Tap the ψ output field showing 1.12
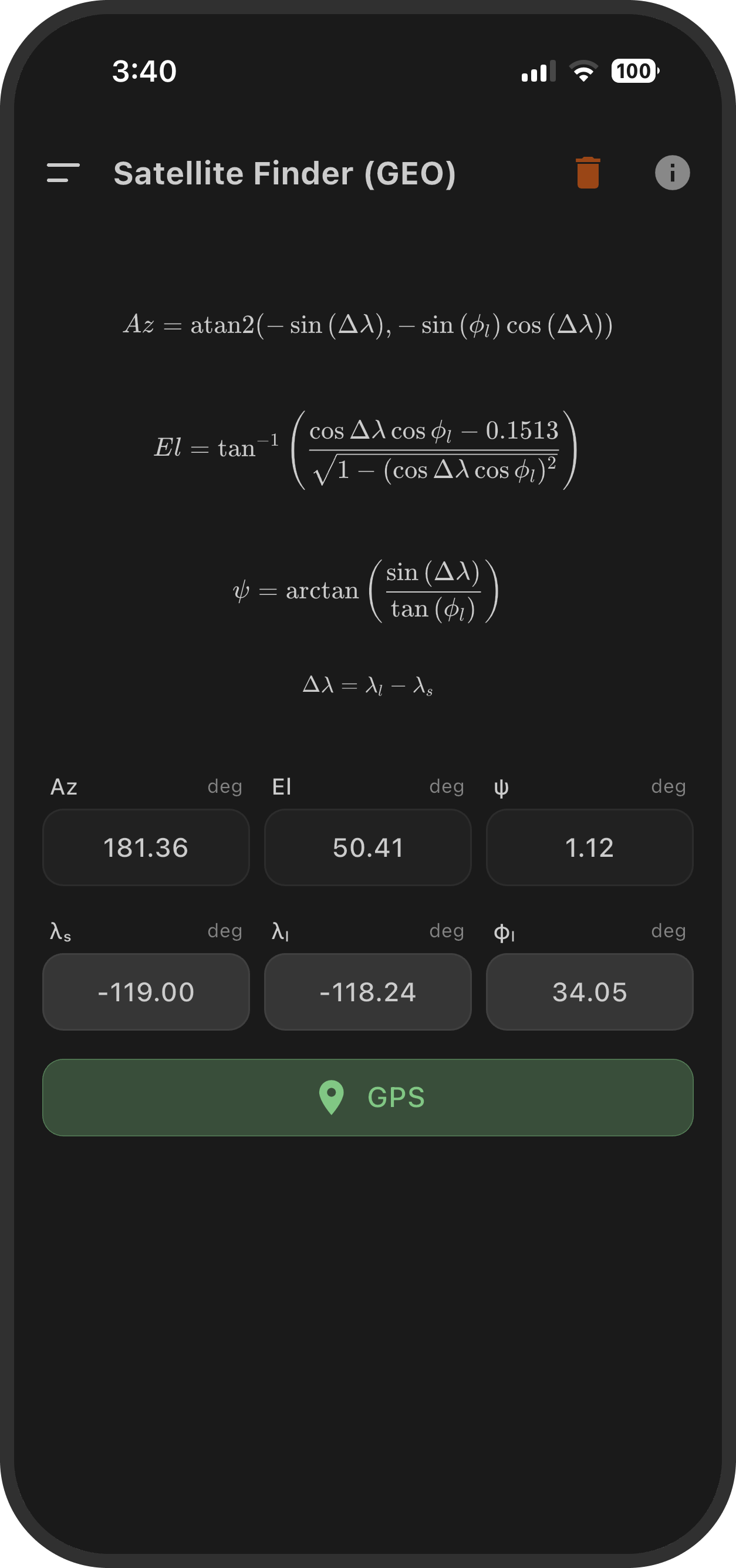 (x=589, y=847)
